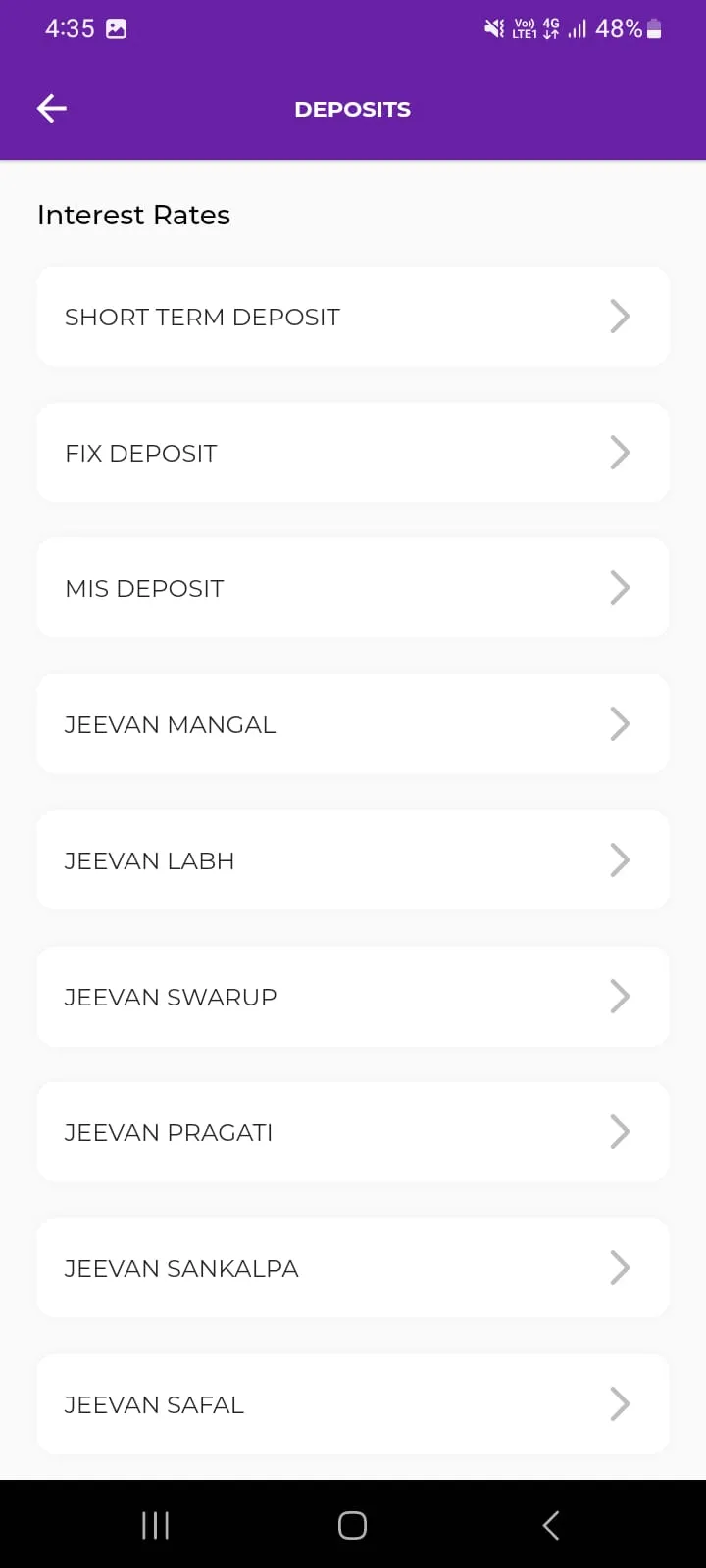Screen dimensions: 706x1568
Task: Open the Fix Deposit row
Action: [x=353, y=453]
